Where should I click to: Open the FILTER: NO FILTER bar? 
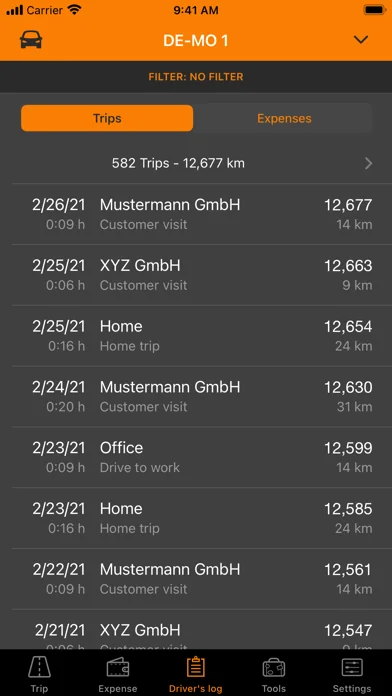coord(196,77)
